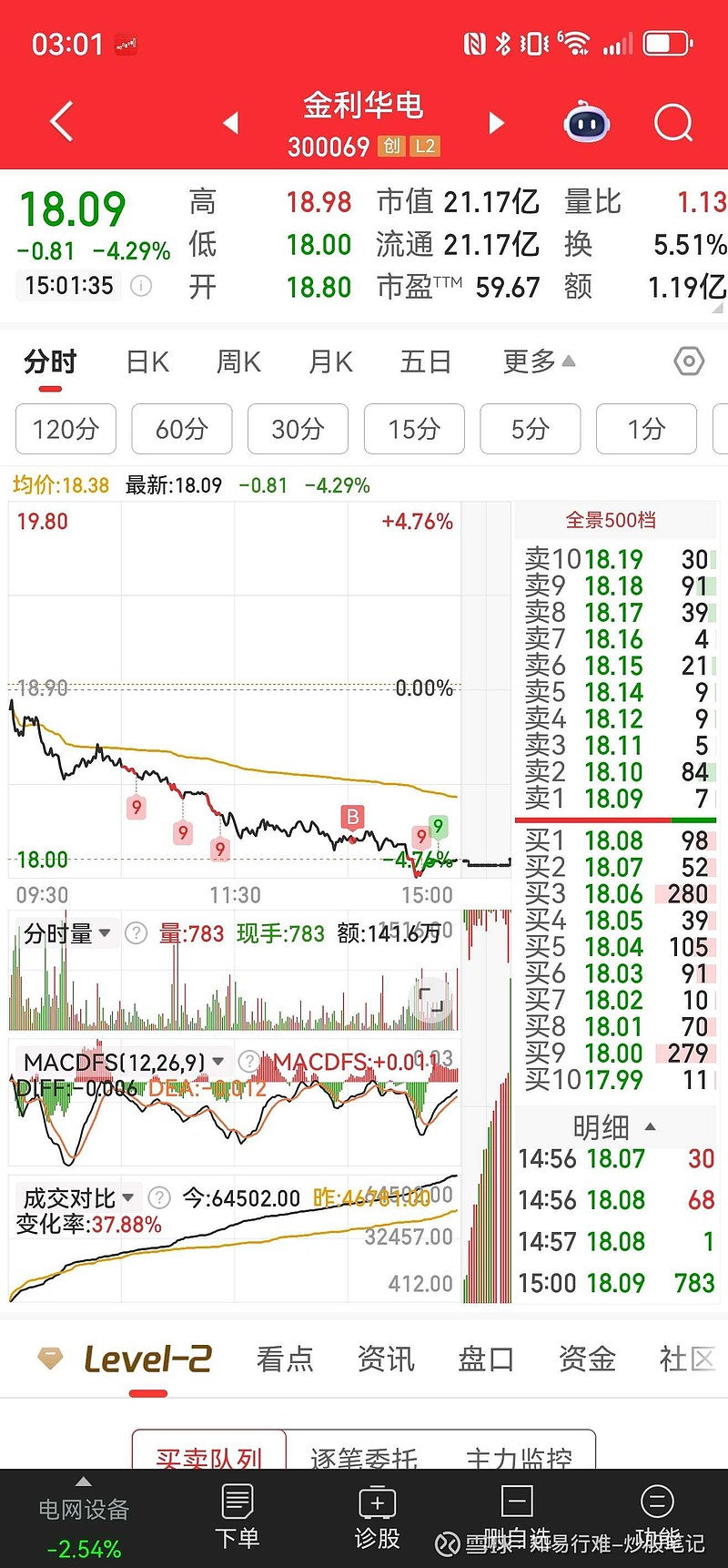Tap the 下单 order icon in bottom bar
The width and height of the screenshot is (728, 1568).
[238, 1514]
